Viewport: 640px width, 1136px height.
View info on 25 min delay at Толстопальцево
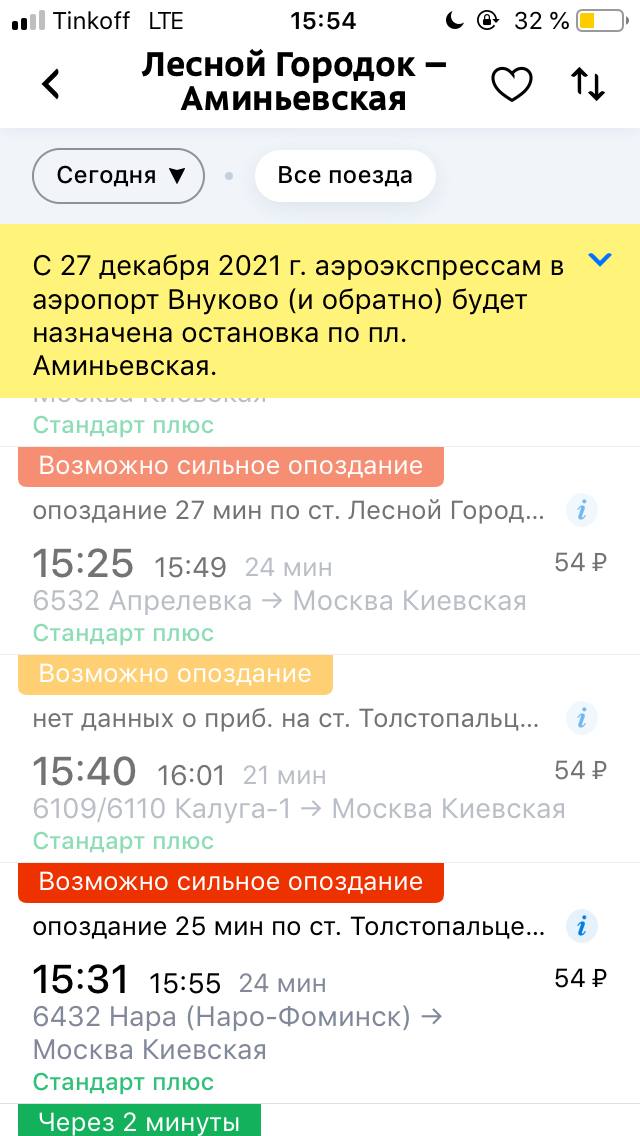(x=581, y=927)
